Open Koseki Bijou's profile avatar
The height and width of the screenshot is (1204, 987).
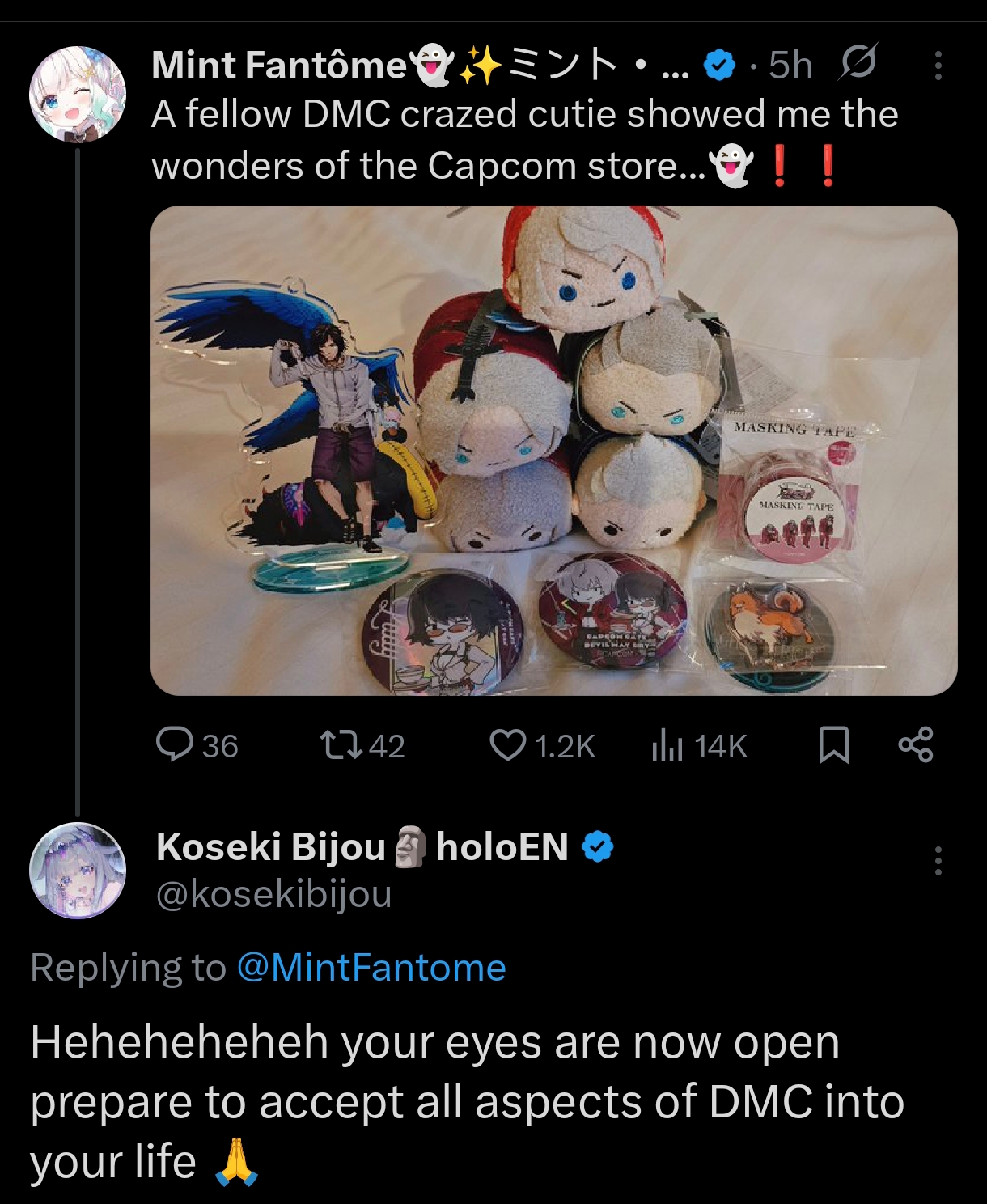(78, 871)
